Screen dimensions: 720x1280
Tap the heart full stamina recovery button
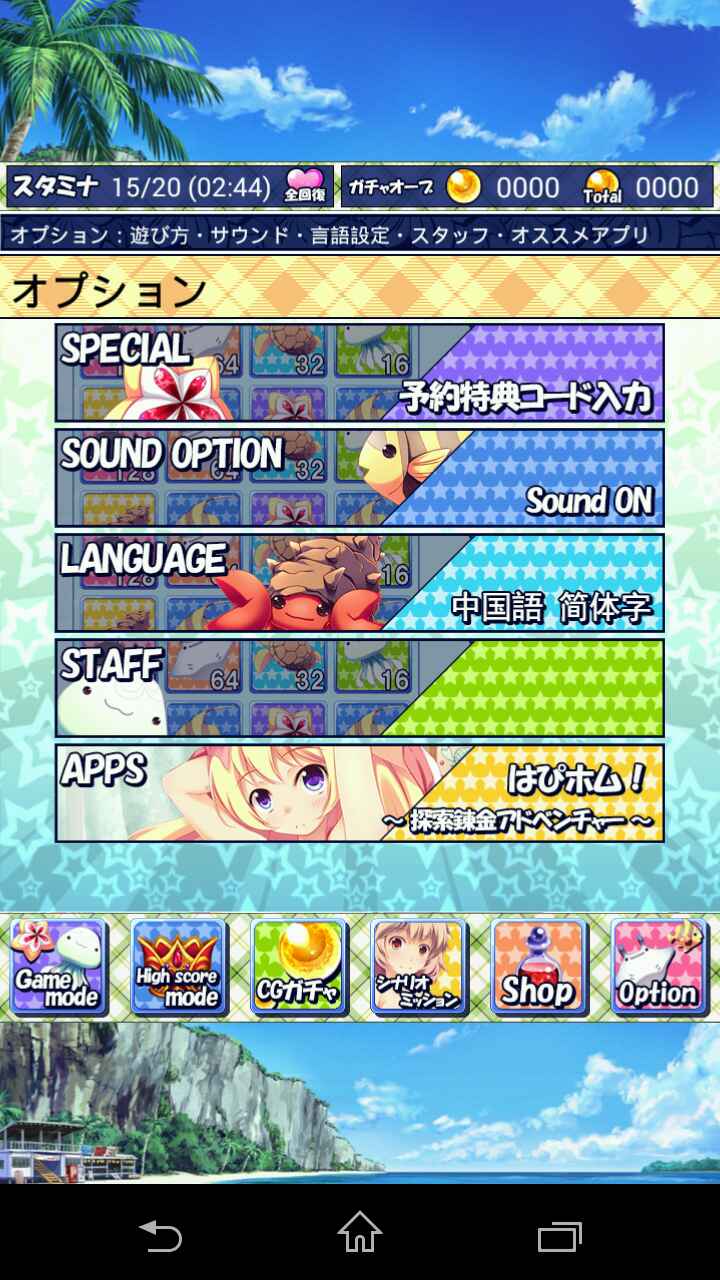click(302, 187)
